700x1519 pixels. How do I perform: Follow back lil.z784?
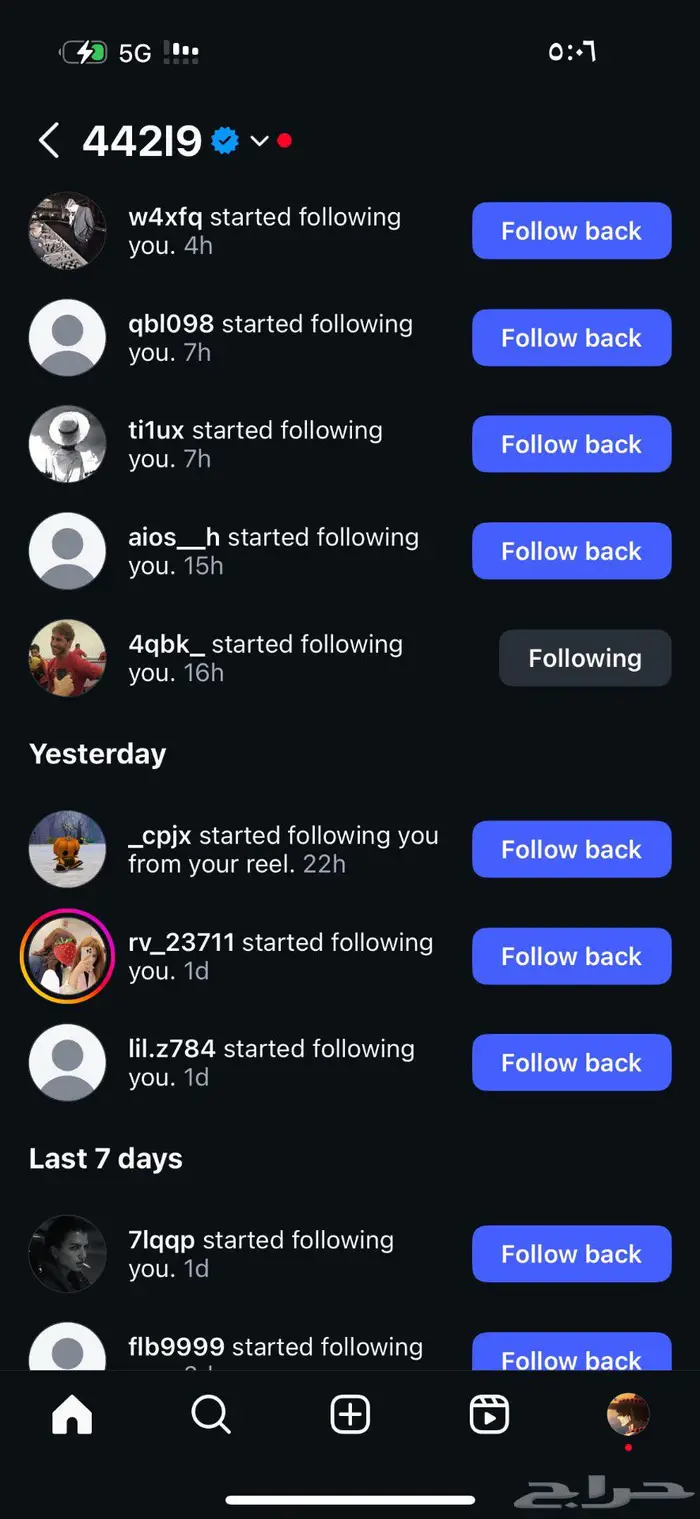click(x=571, y=1062)
